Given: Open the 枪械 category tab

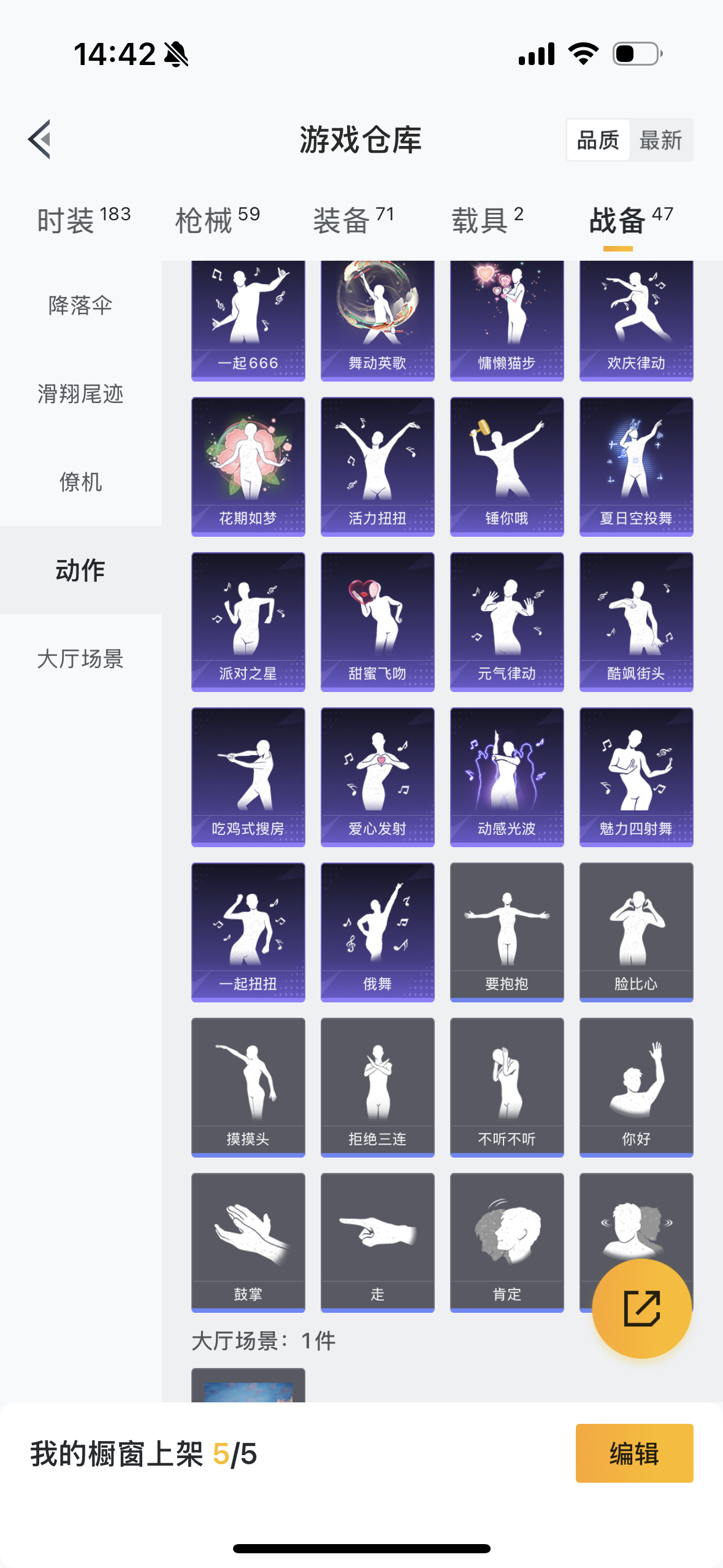Looking at the screenshot, I should tap(218, 220).
